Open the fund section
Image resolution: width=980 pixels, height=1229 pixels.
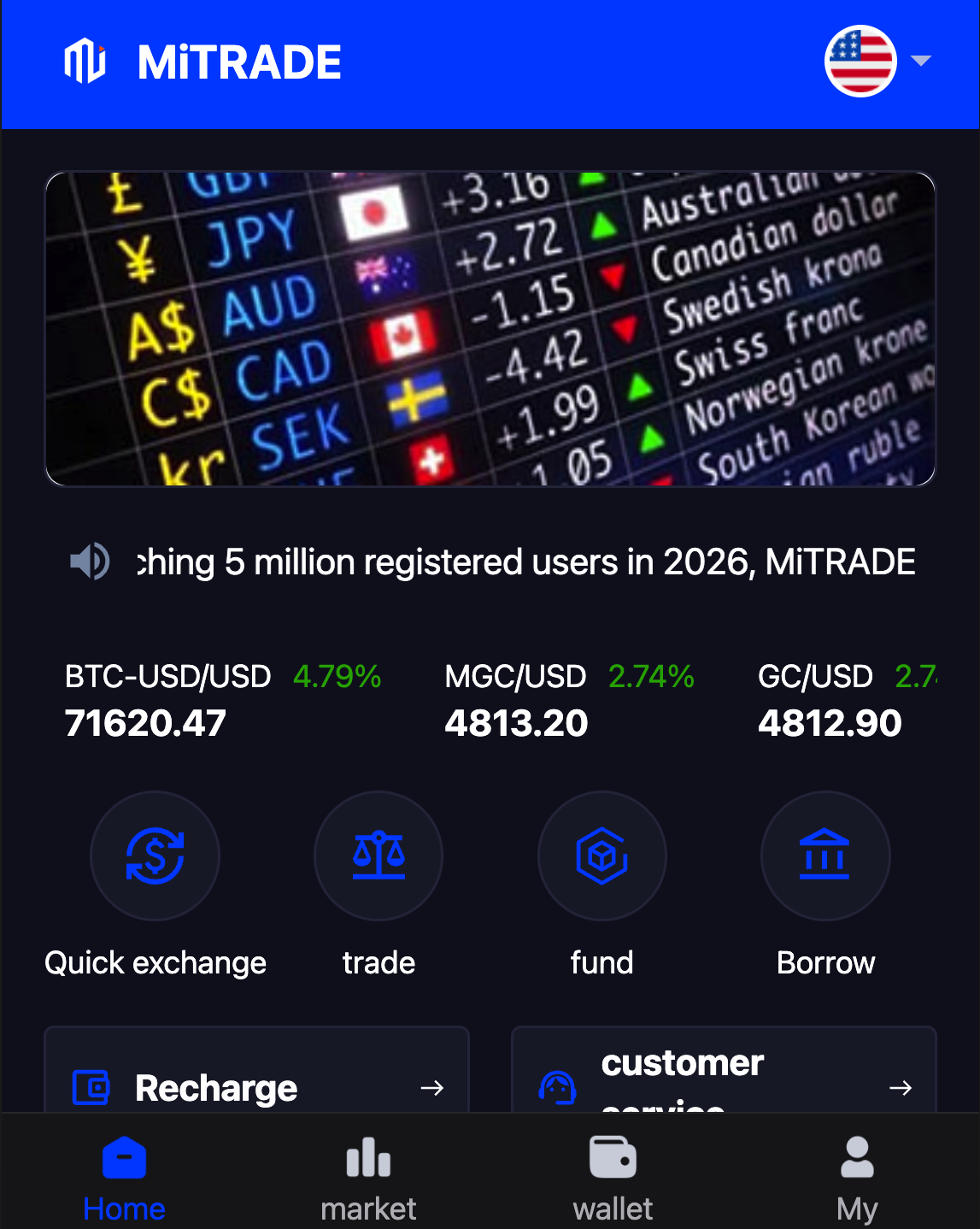[x=601, y=856]
